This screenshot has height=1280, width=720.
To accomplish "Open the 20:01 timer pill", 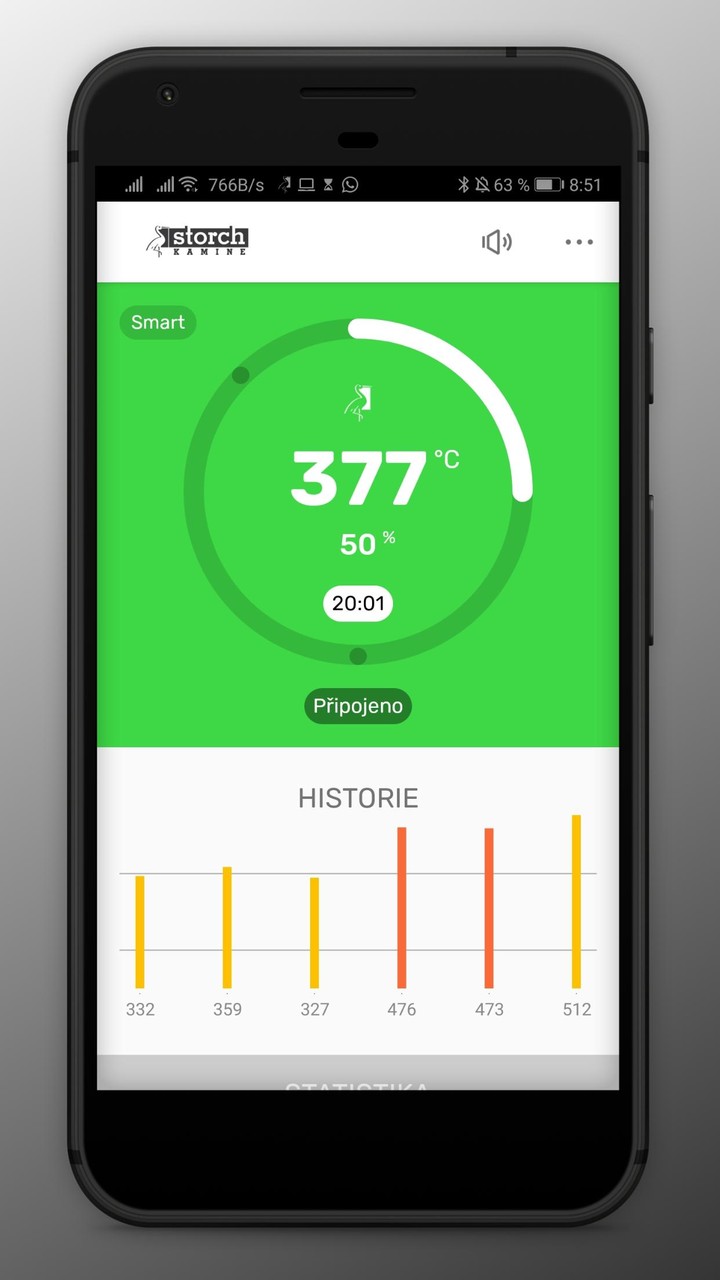I will pyautogui.click(x=358, y=604).
